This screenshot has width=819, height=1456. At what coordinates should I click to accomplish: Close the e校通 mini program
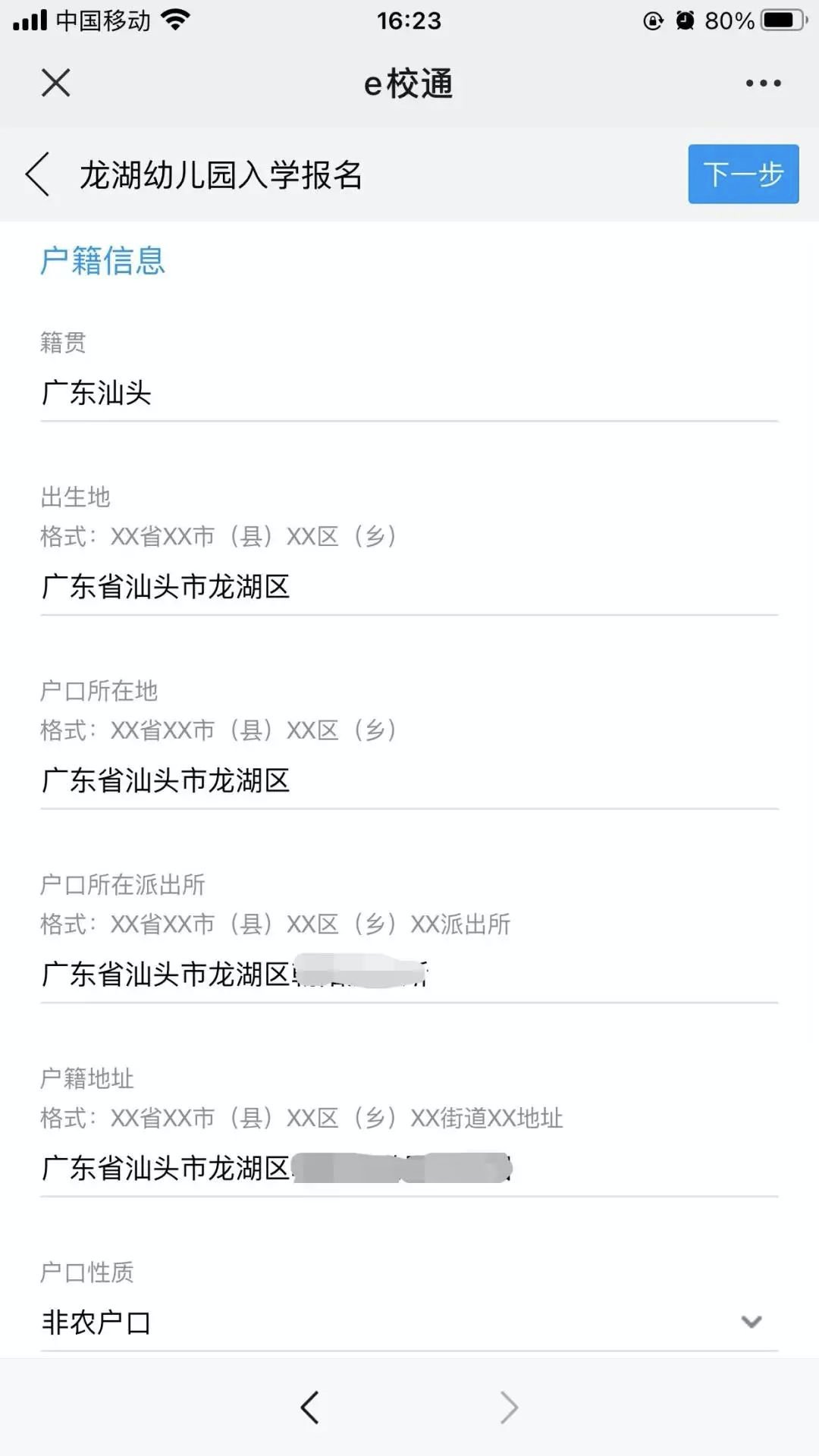pyautogui.click(x=55, y=83)
